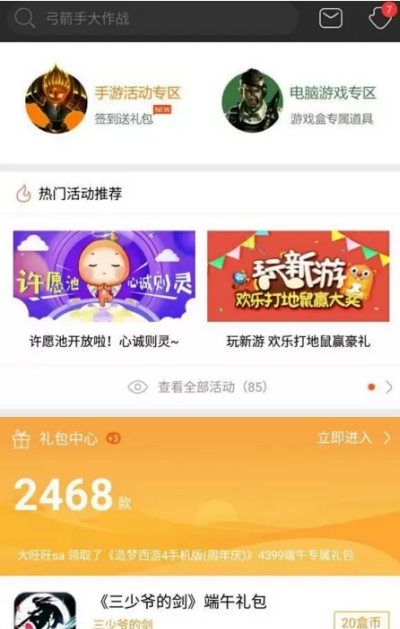This screenshot has height=629, width=400.
Task: Open the 许愿池 activity banner
Action: pyautogui.click(x=104, y=276)
